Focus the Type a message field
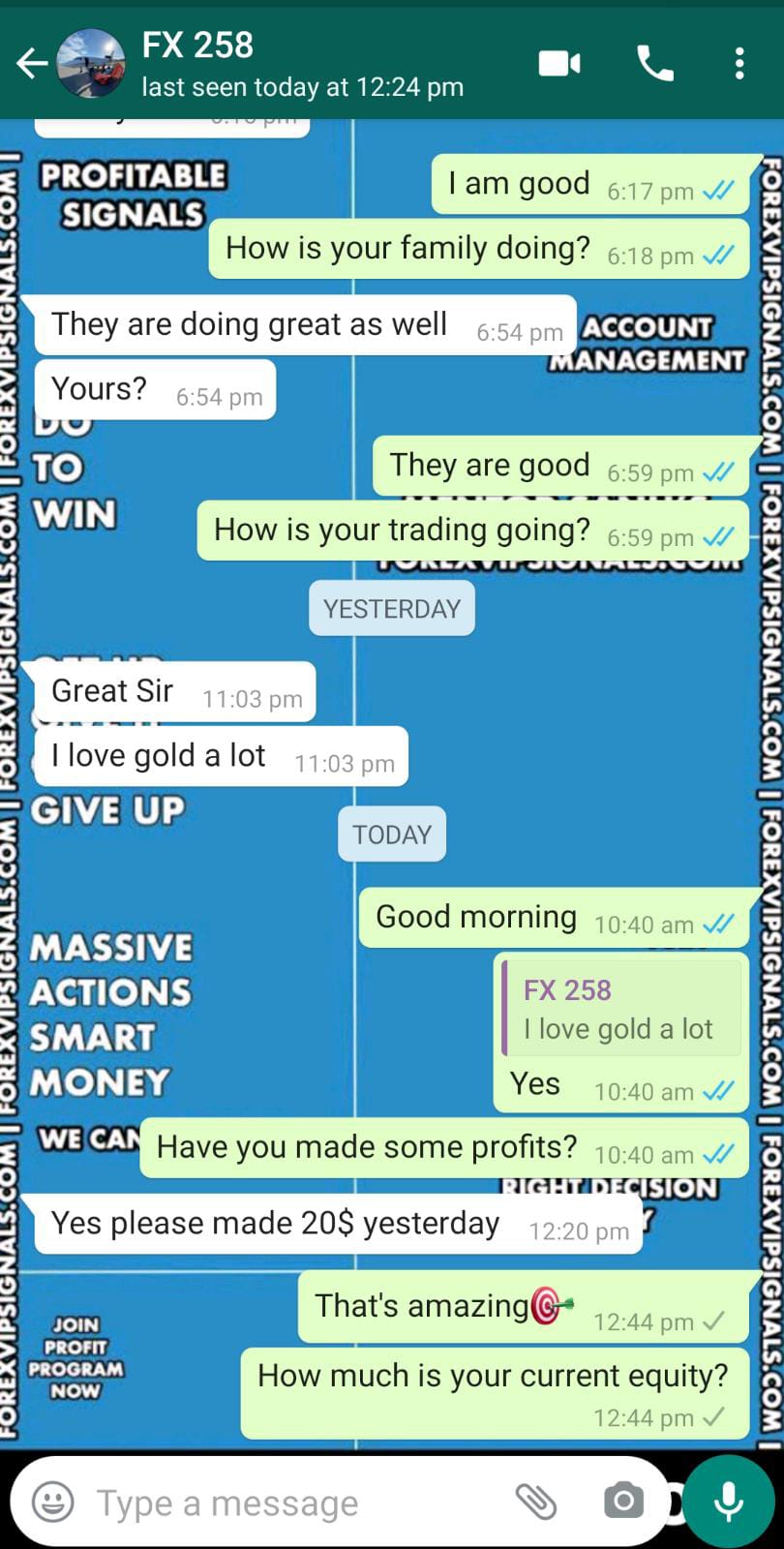Image resolution: width=784 pixels, height=1549 pixels. tap(290, 1503)
